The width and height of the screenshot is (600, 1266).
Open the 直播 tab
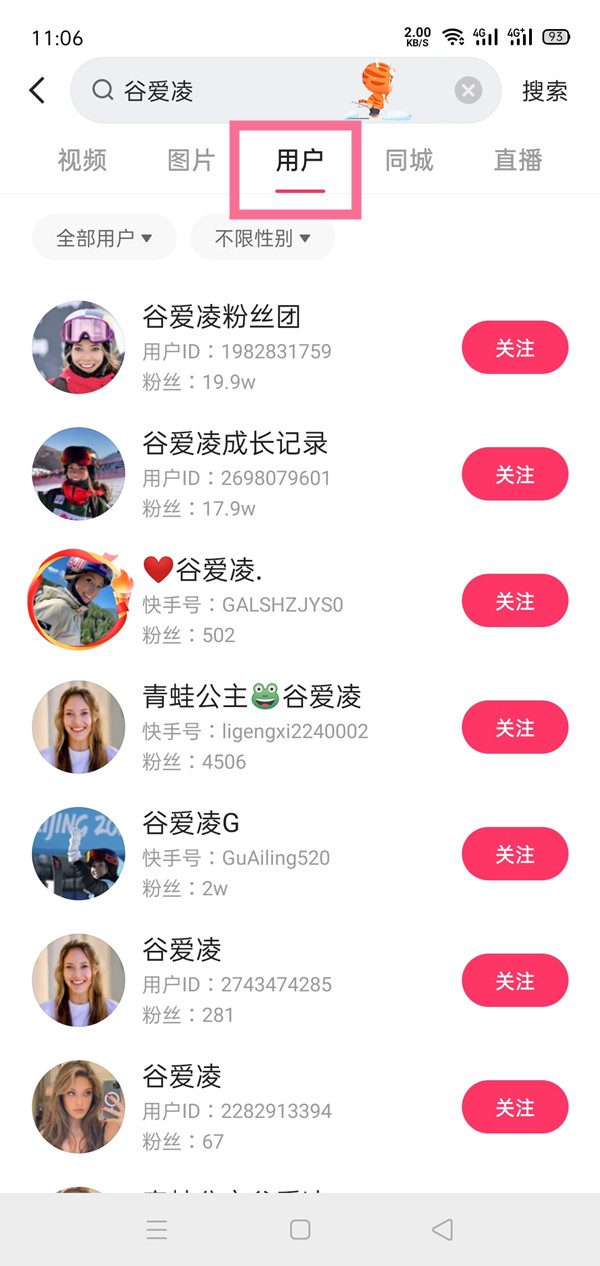coord(518,160)
